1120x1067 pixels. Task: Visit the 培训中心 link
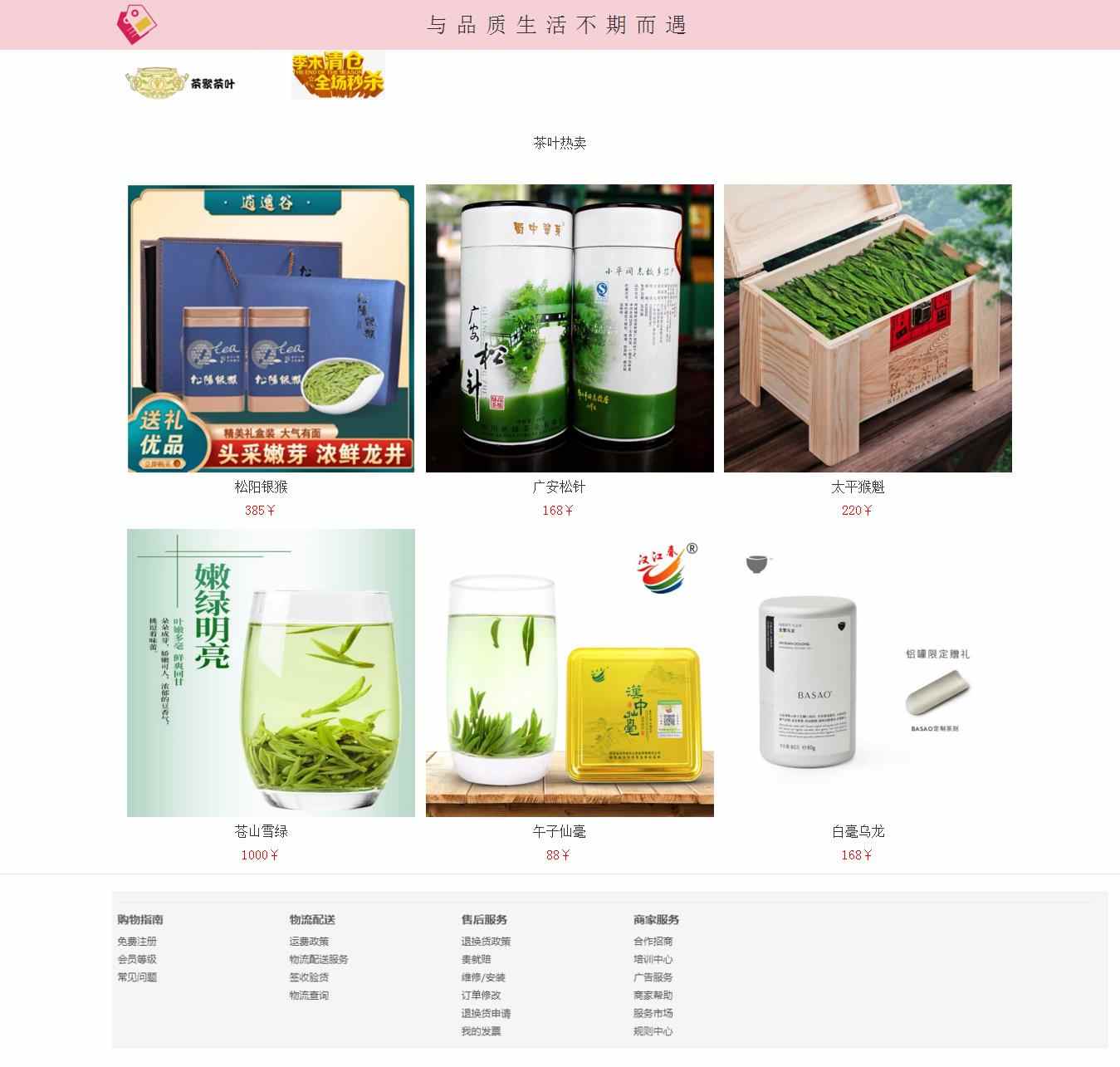(x=653, y=959)
